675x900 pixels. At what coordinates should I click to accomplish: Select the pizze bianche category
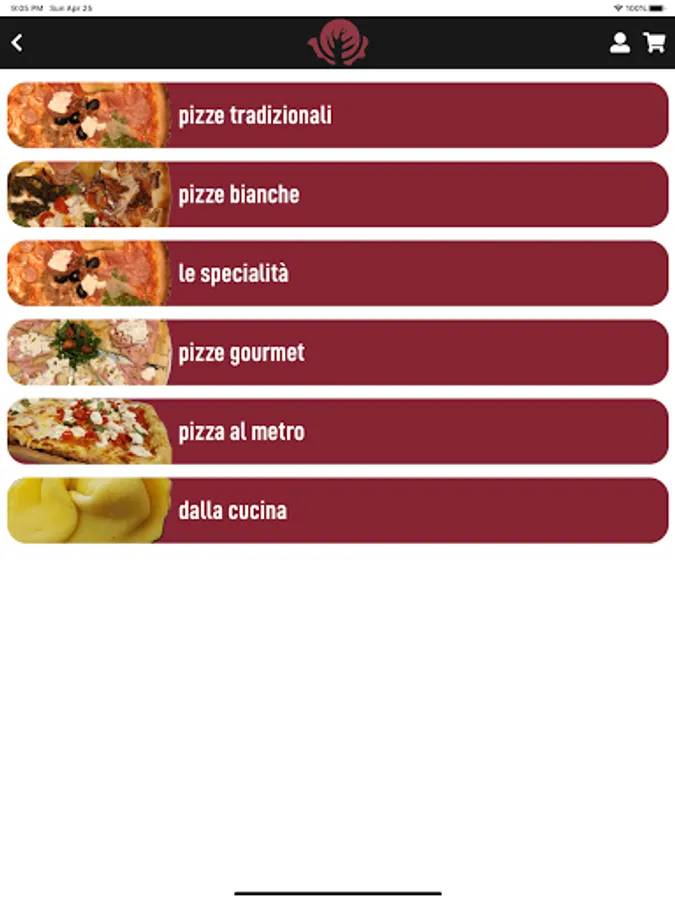click(x=337, y=194)
